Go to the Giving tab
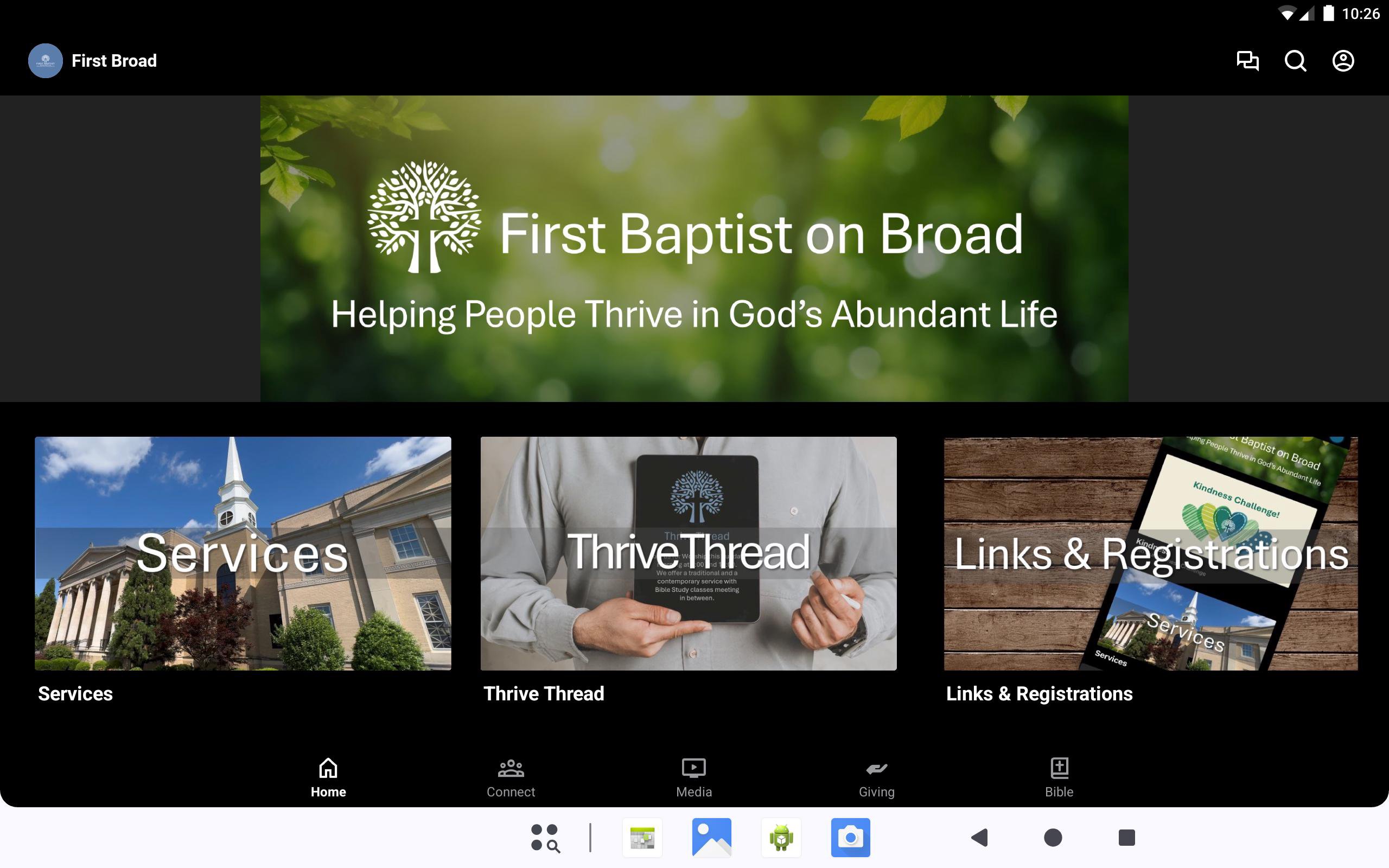This screenshot has height=868, width=1389. click(876, 777)
